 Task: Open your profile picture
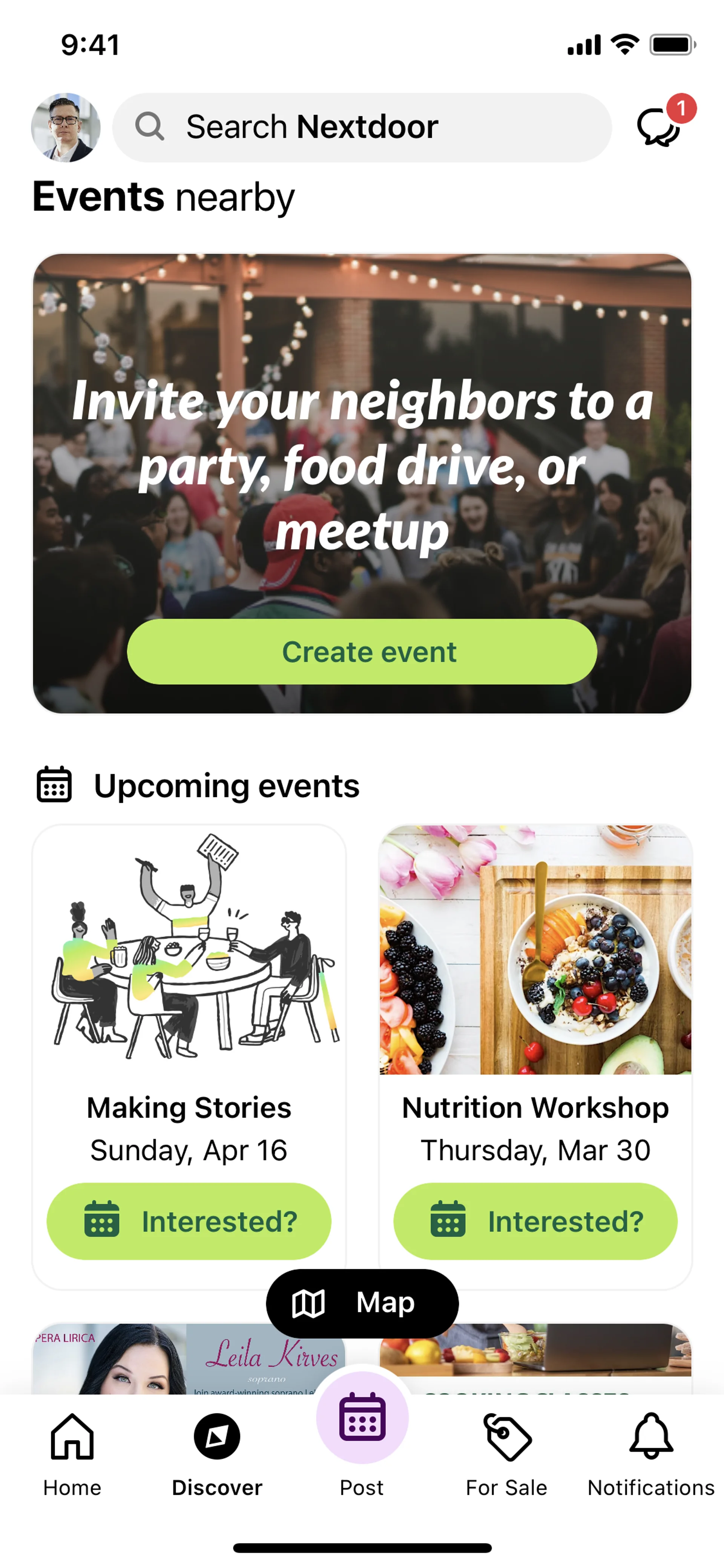click(x=66, y=127)
